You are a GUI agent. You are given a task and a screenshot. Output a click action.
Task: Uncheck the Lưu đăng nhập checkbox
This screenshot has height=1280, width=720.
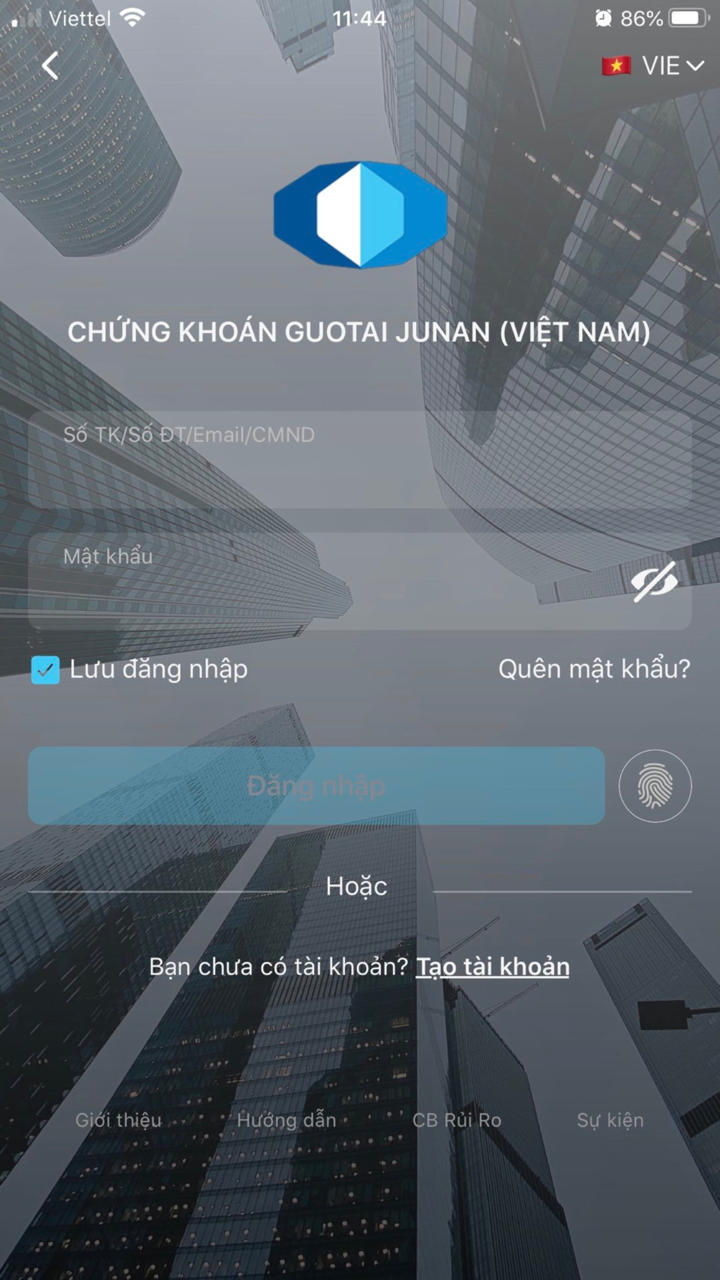tap(46, 670)
